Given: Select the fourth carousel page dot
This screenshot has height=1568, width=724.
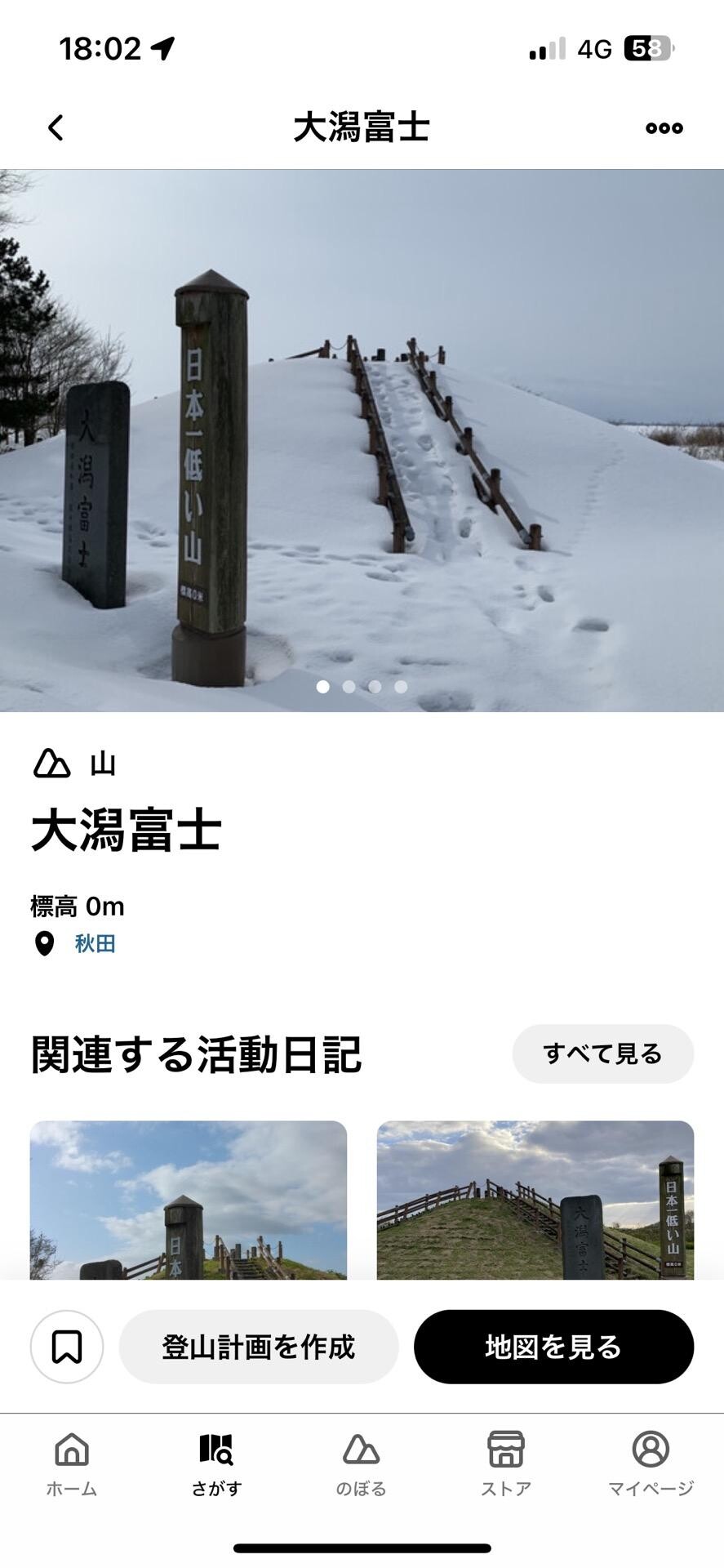Looking at the screenshot, I should pos(400,688).
